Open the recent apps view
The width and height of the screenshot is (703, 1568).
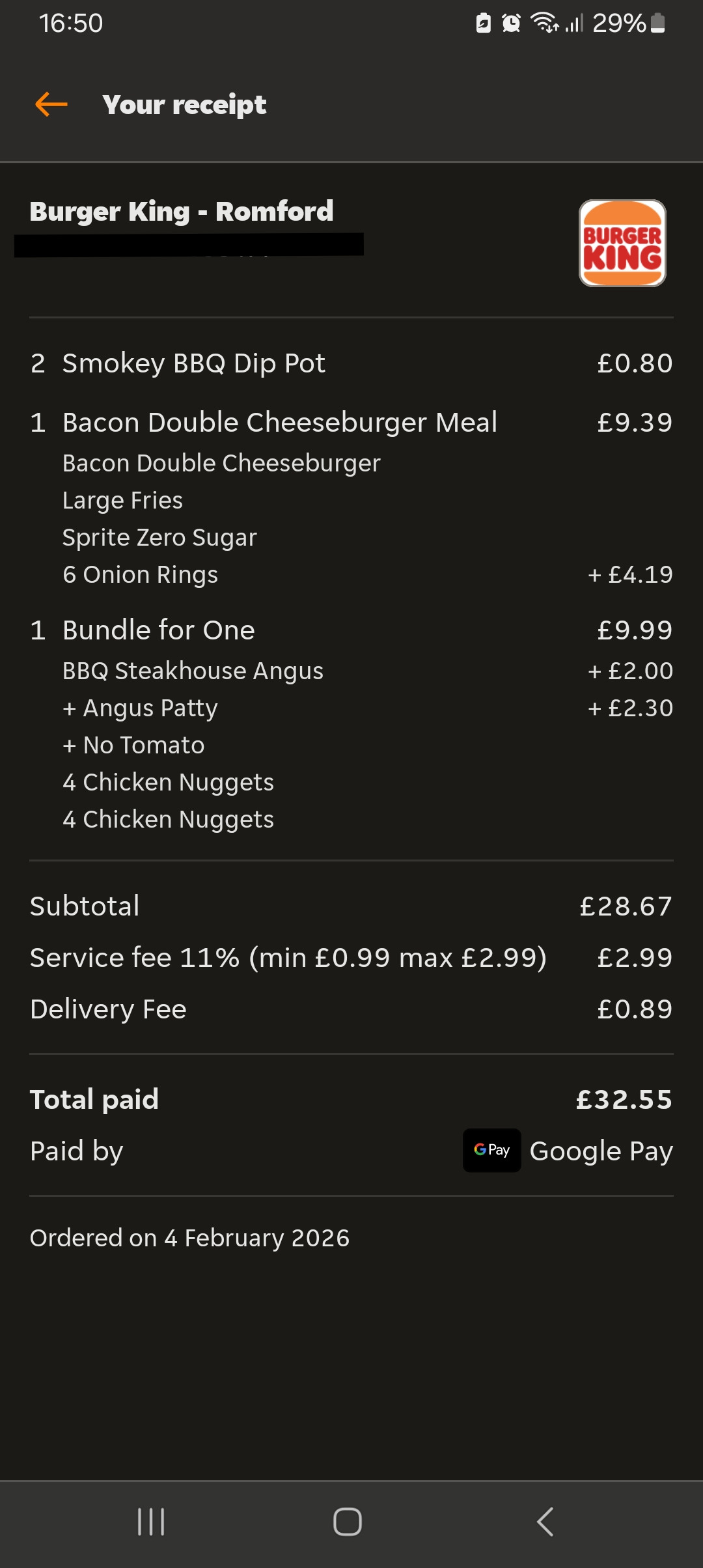pyautogui.click(x=151, y=1522)
